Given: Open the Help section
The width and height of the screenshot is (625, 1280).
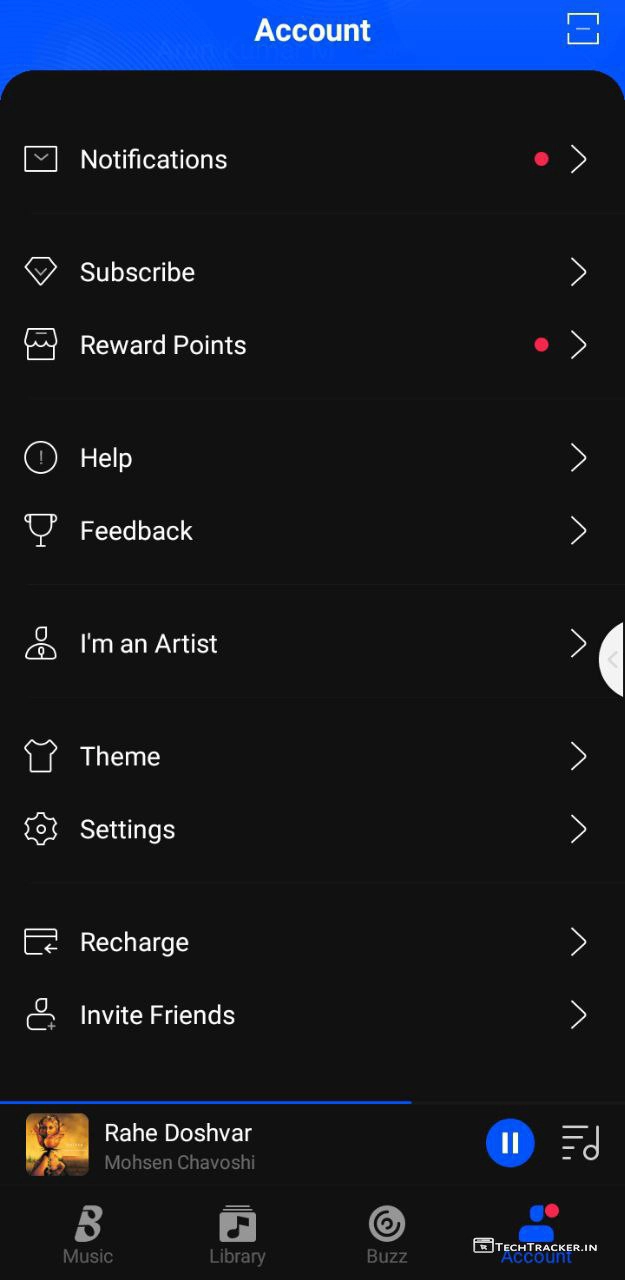Looking at the screenshot, I should click(106, 458).
